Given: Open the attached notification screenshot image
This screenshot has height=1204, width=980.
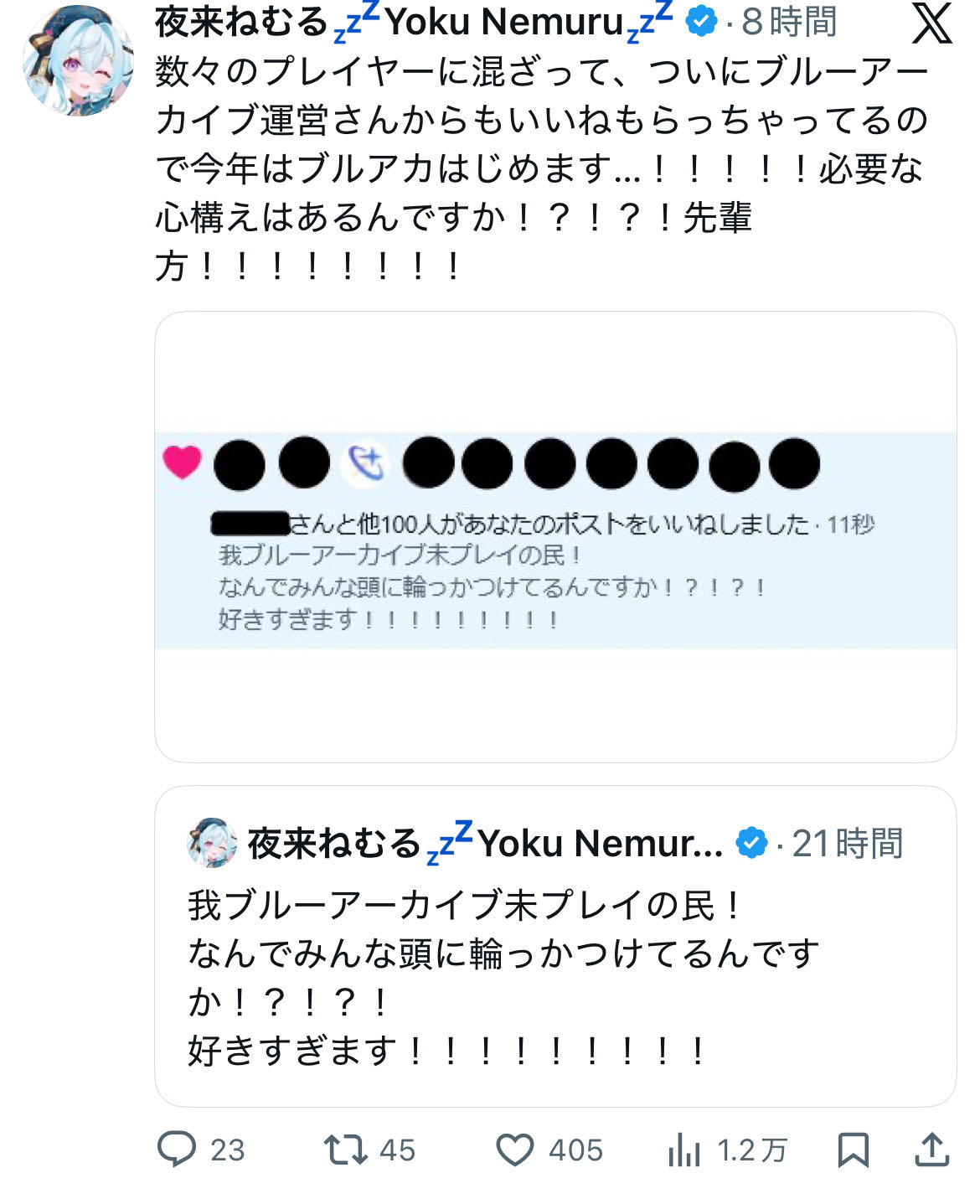Looking at the screenshot, I should click(554, 536).
